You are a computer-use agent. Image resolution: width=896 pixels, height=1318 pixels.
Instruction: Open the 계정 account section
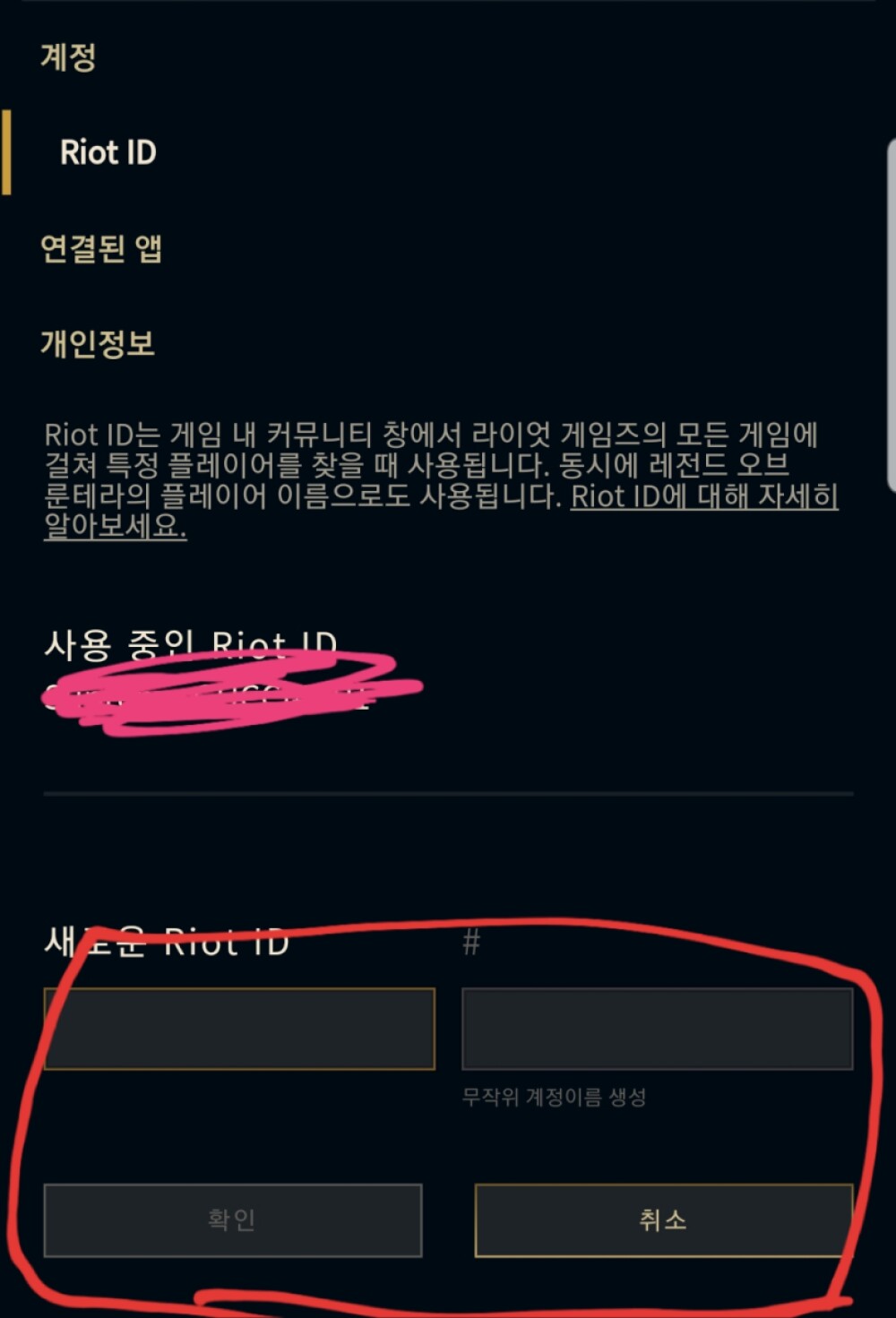tap(68, 57)
